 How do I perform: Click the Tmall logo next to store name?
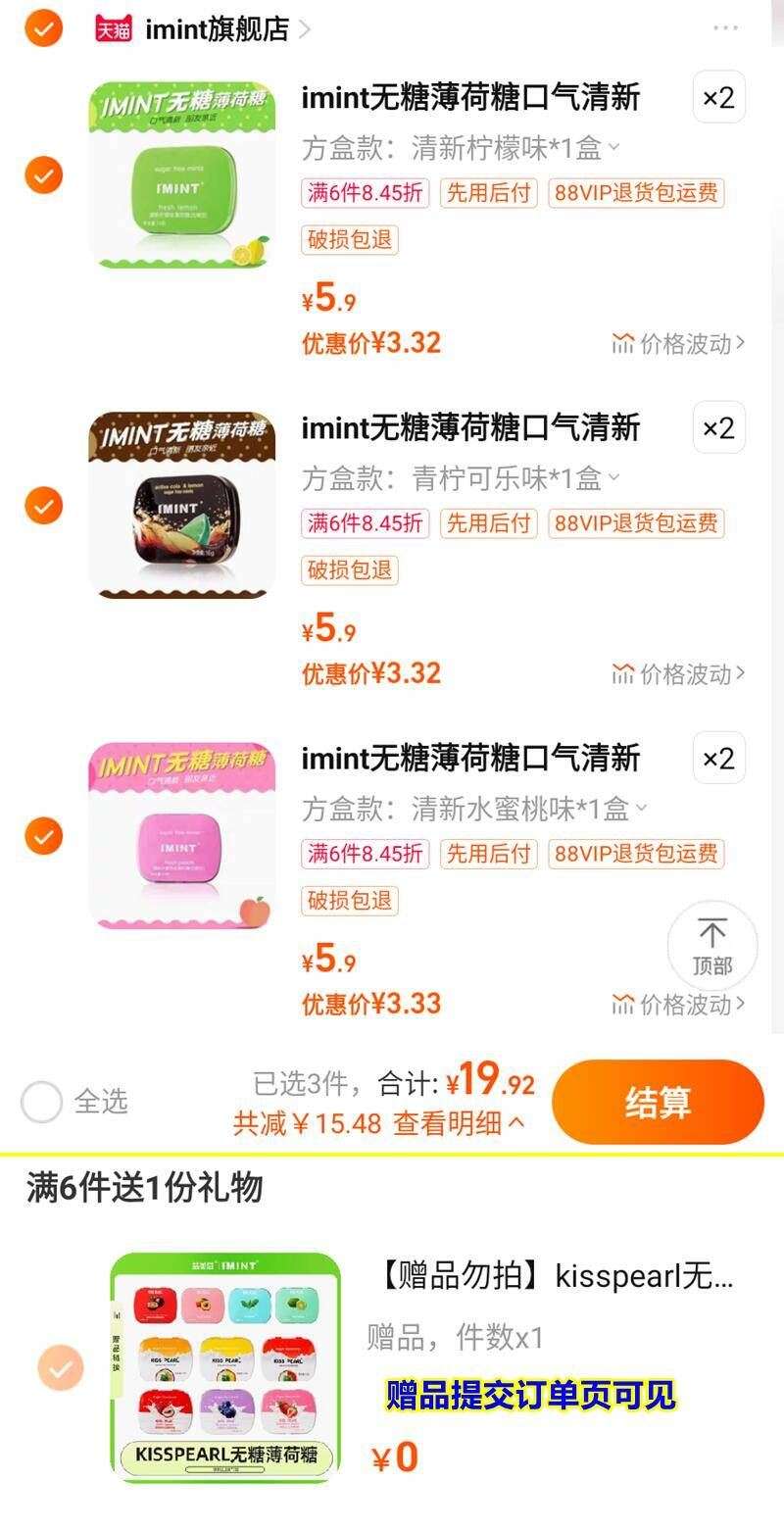point(111,28)
